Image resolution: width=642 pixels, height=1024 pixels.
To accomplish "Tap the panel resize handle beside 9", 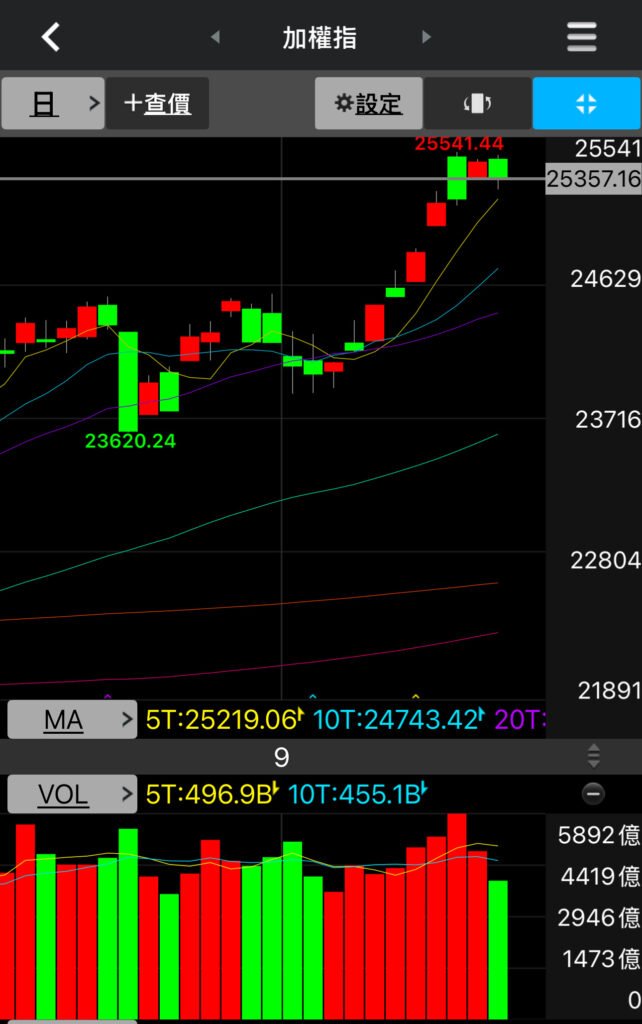I will coord(593,756).
